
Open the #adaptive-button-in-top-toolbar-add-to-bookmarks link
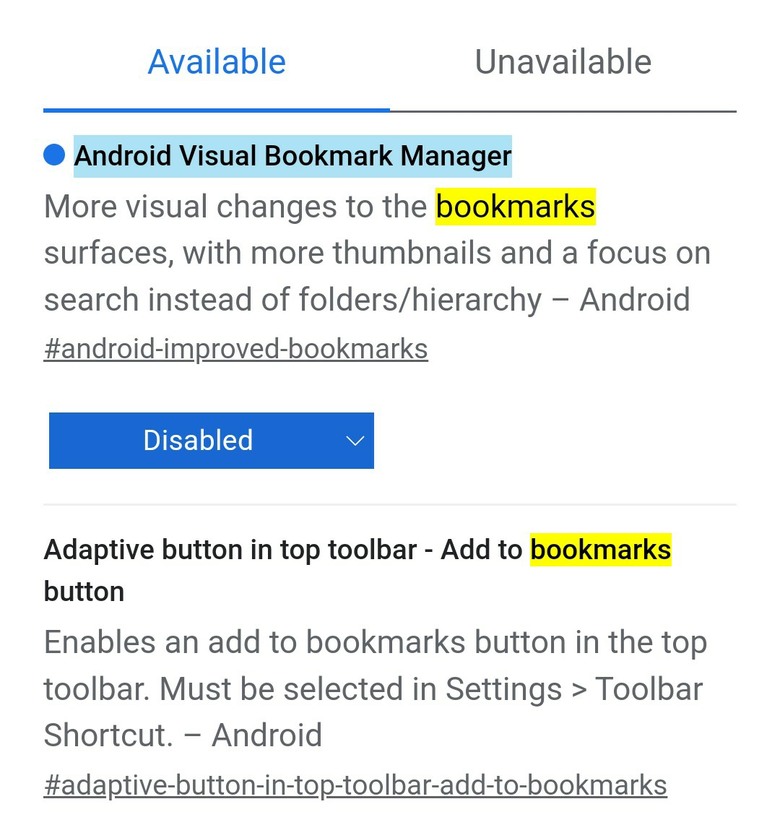pyautogui.click(x=355, y=785)
